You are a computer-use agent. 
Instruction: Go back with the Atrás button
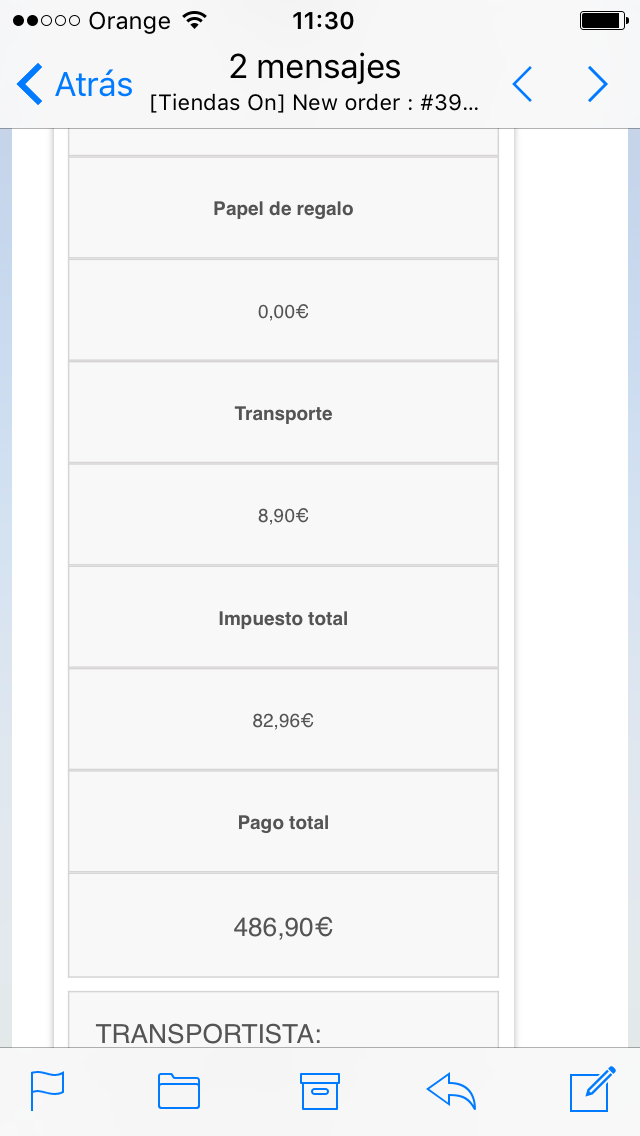[75, 85]
